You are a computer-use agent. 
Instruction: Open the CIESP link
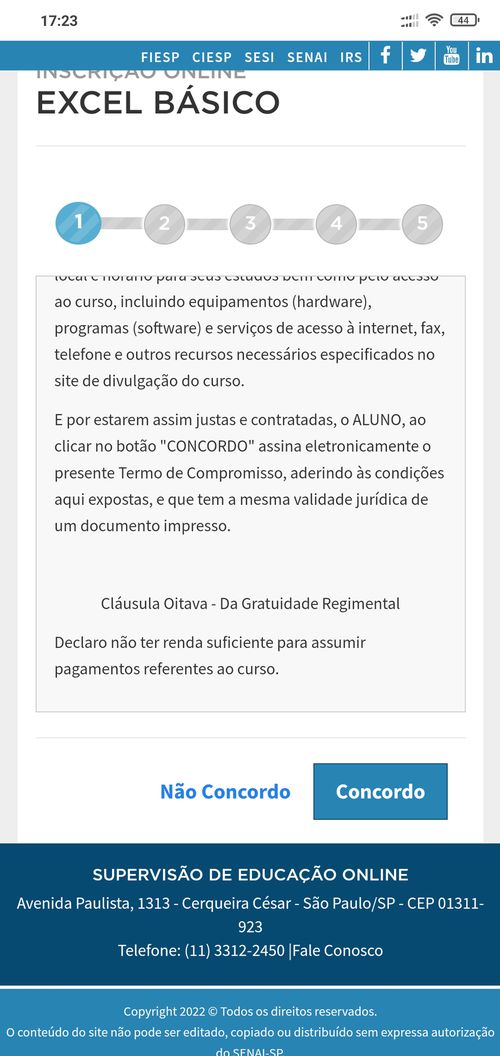point(212,57)
